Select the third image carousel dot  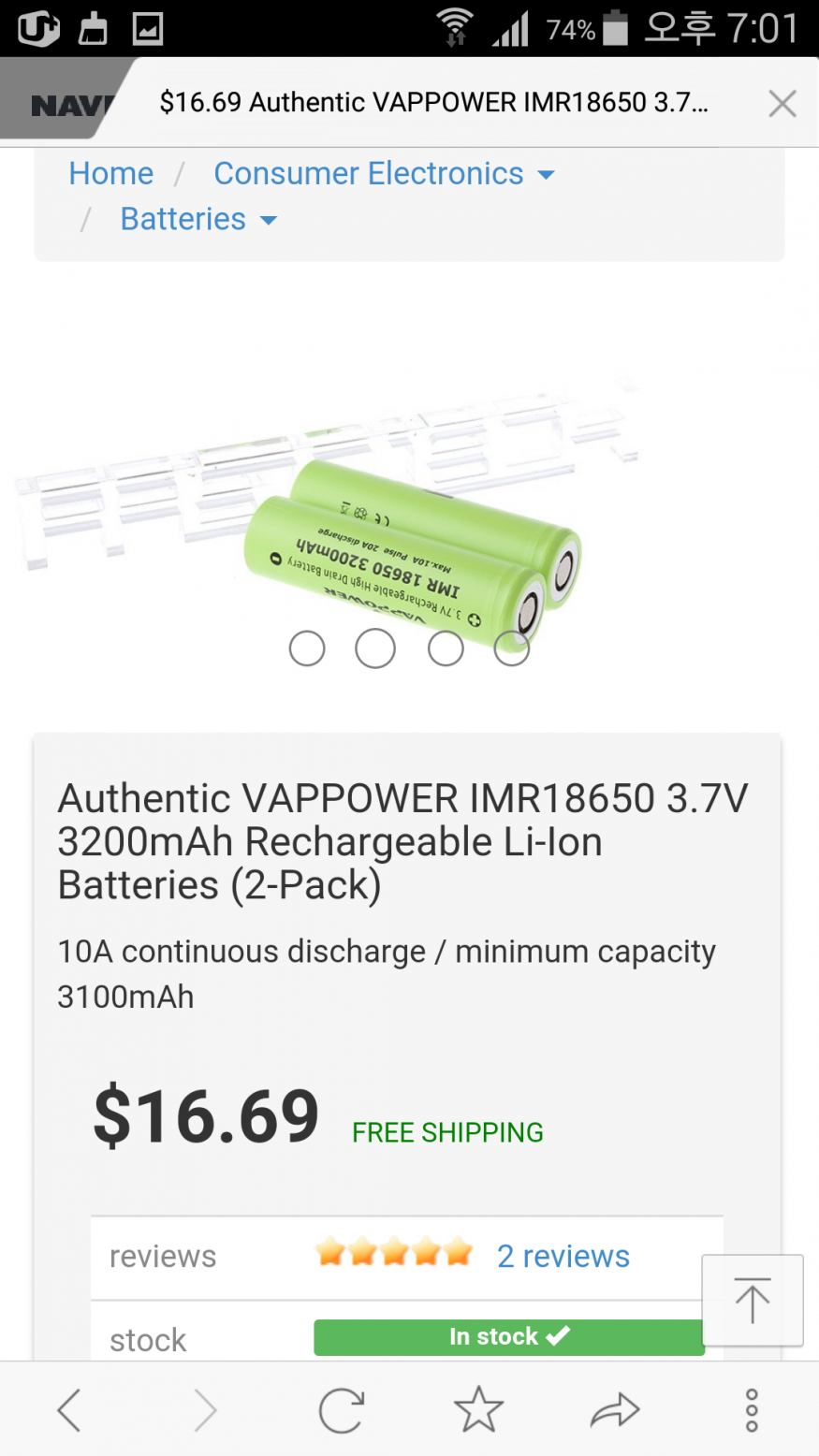tap(446, 648)
